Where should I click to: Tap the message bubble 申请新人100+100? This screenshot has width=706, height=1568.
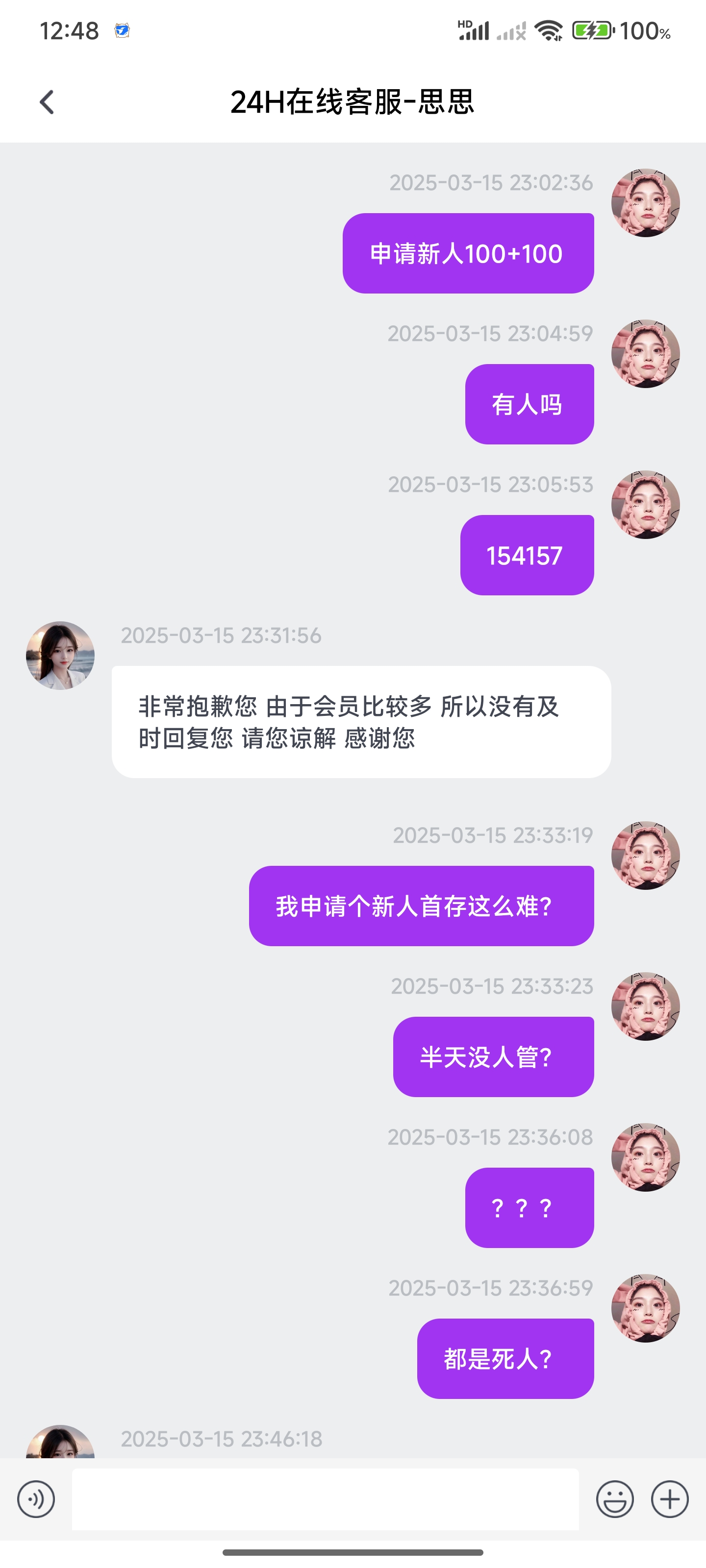tap(468, 253)
